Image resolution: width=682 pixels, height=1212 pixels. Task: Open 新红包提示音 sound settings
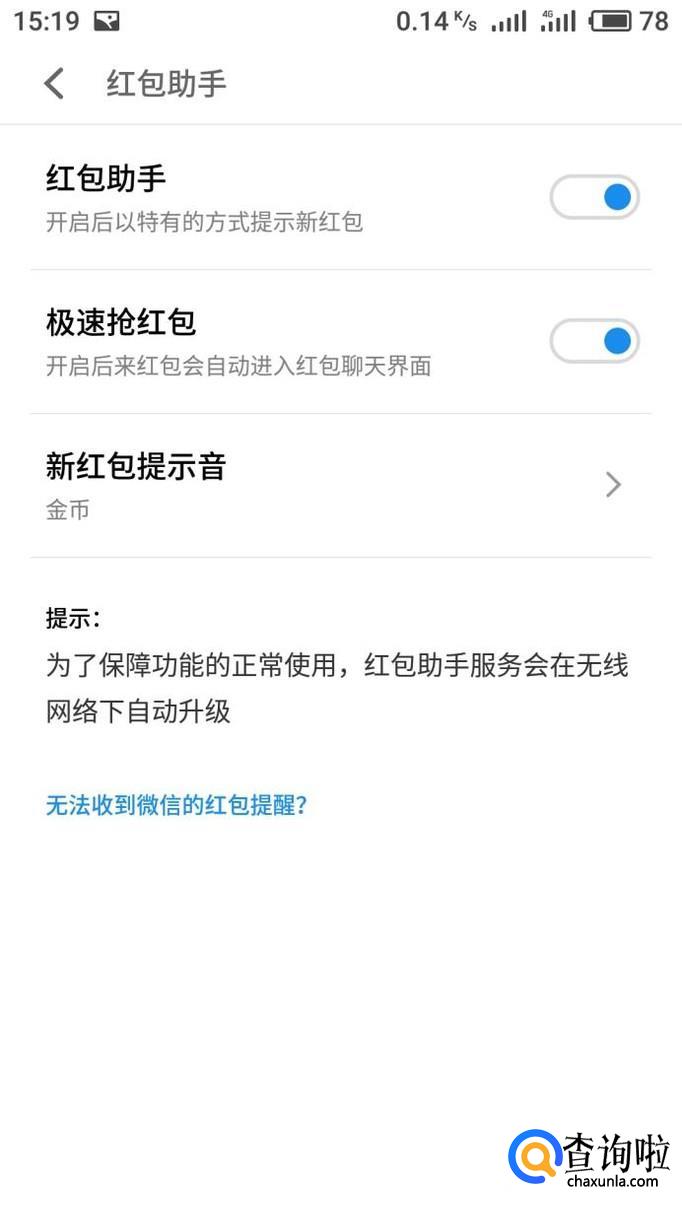[340, 486]
